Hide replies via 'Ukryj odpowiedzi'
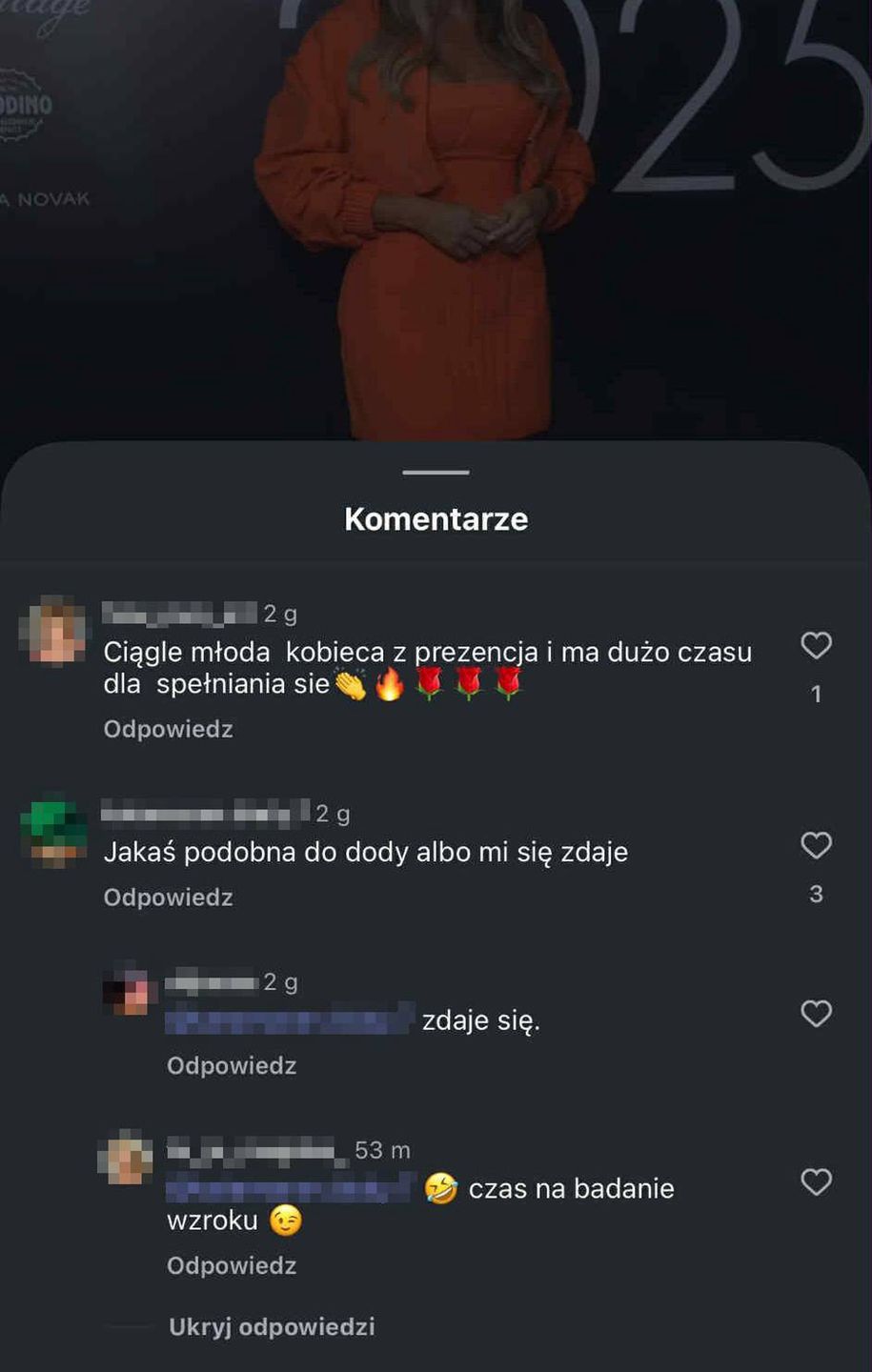 tap(272, 1326)
